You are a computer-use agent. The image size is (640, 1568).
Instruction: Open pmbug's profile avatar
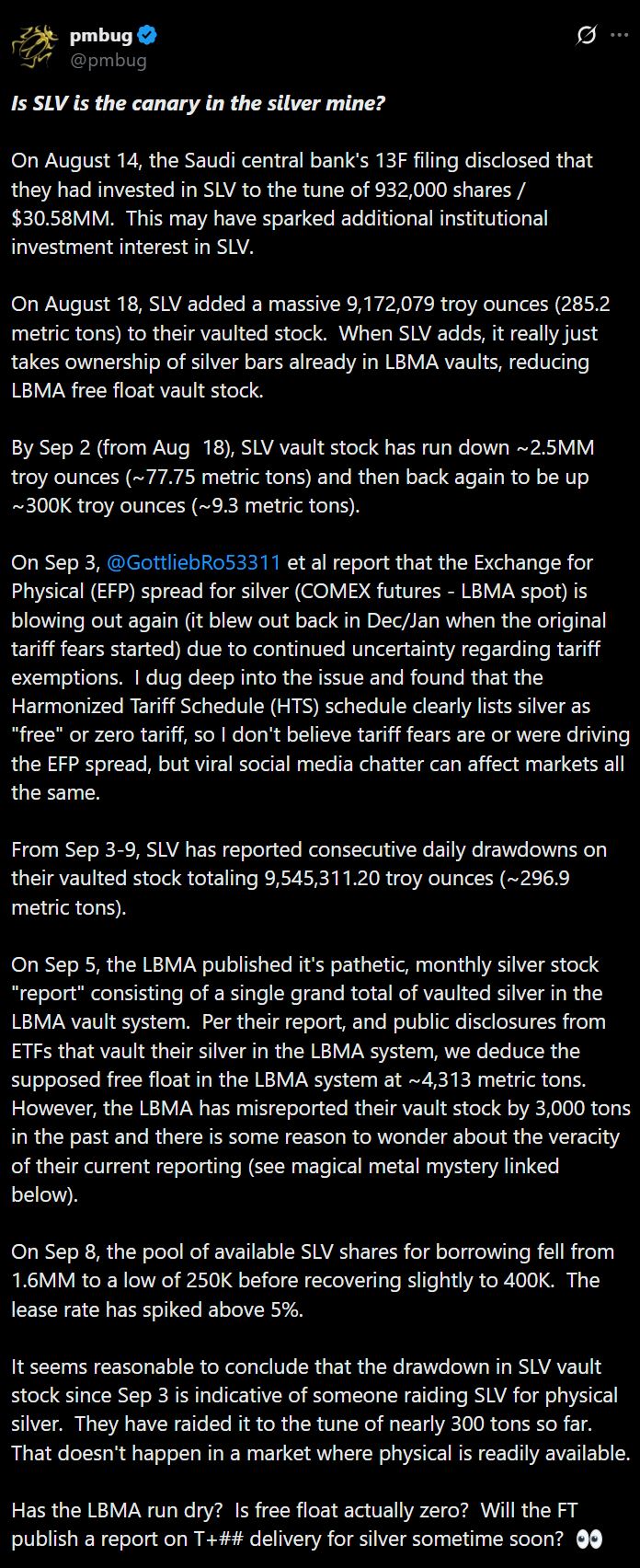point(34,48)
